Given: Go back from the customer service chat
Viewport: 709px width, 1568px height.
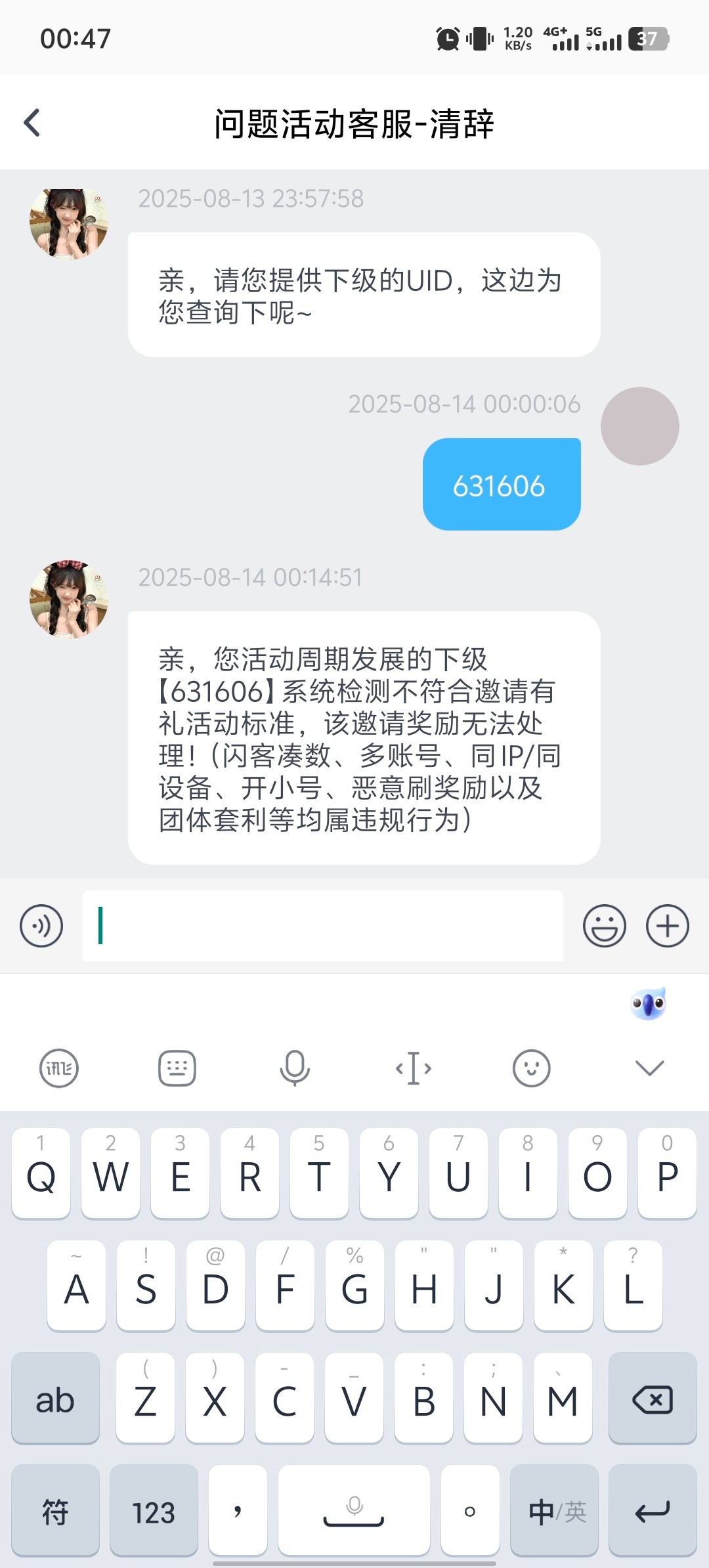Looking at the screenshot, I should tap(32, 123).
